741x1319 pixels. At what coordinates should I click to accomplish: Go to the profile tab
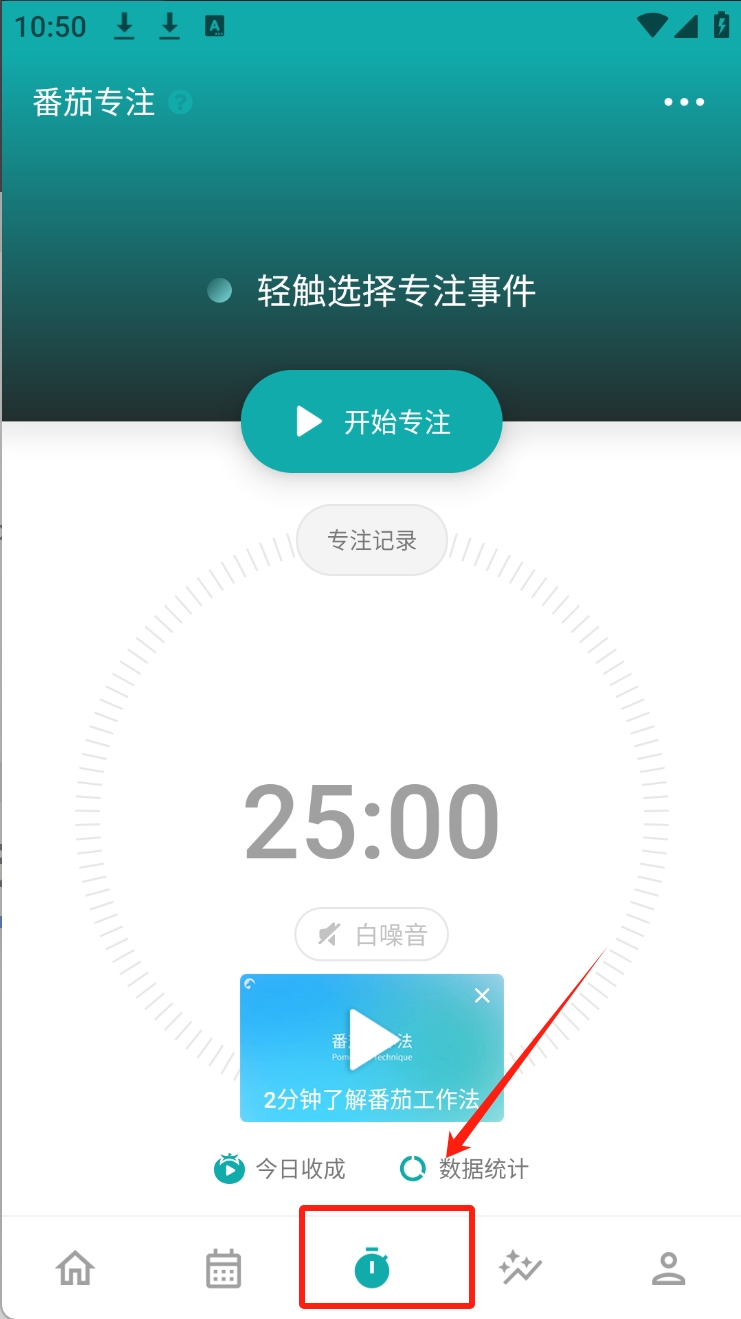[668, 1268]
